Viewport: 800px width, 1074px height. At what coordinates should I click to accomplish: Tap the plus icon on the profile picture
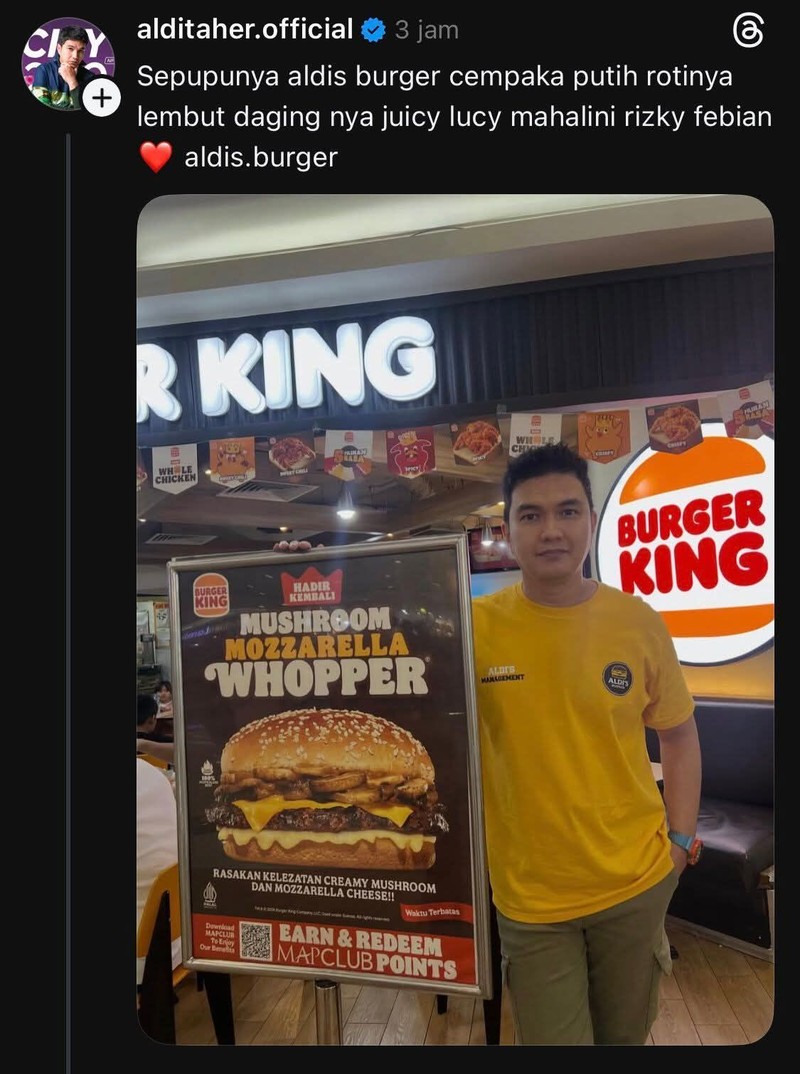coord(103,97)
